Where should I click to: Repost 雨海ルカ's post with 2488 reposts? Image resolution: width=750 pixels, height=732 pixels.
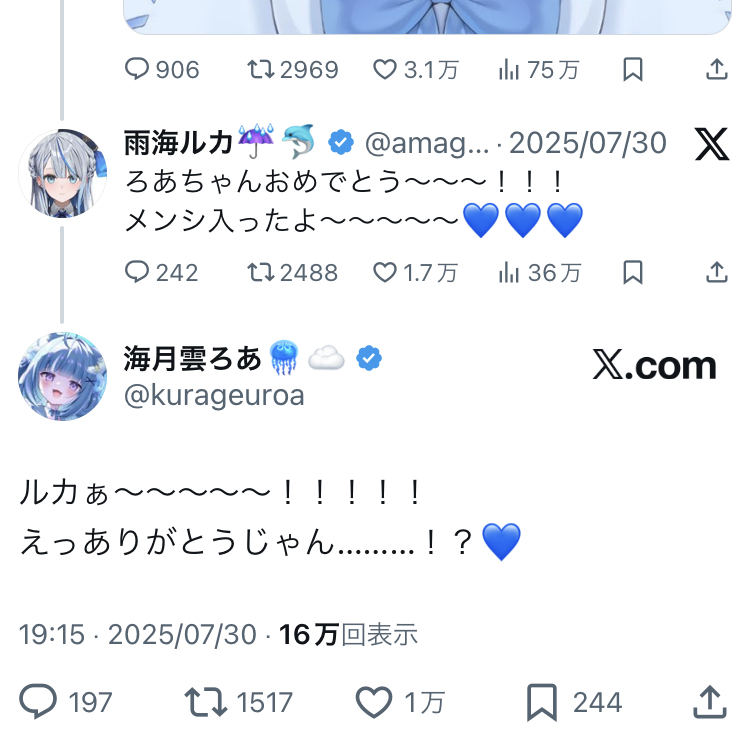point(261,271)
